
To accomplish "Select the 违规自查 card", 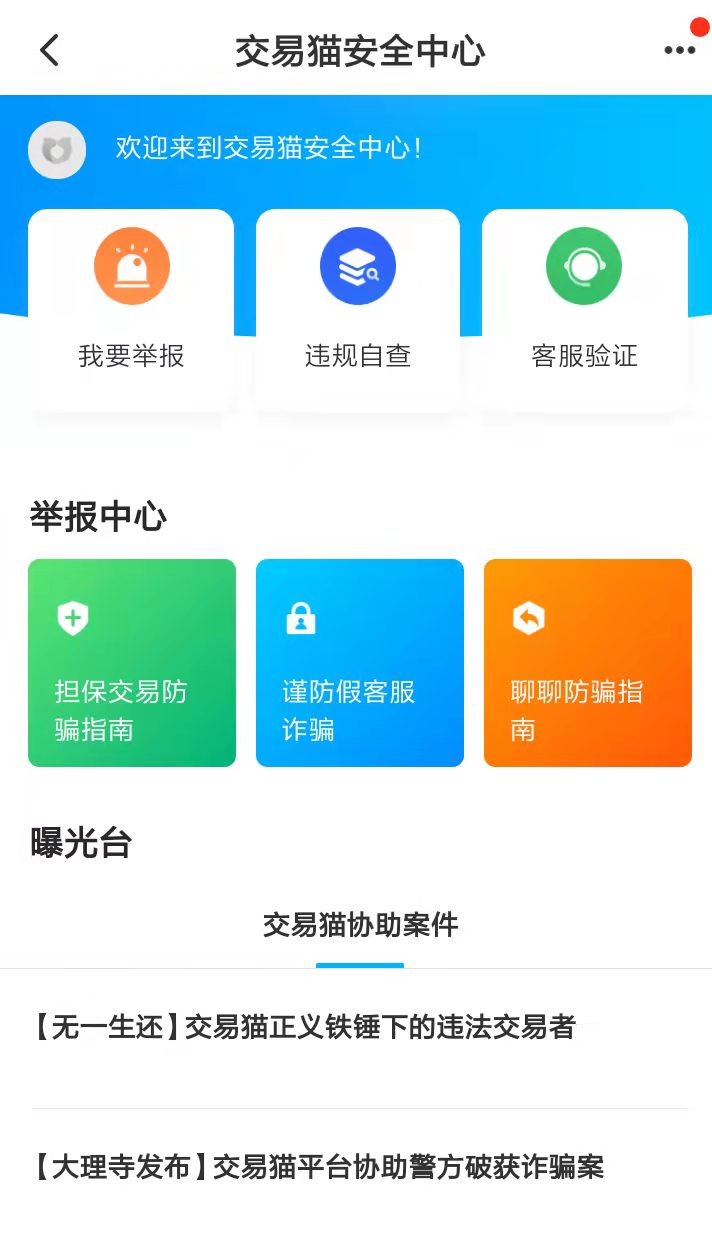I will (x=358, y=309).
